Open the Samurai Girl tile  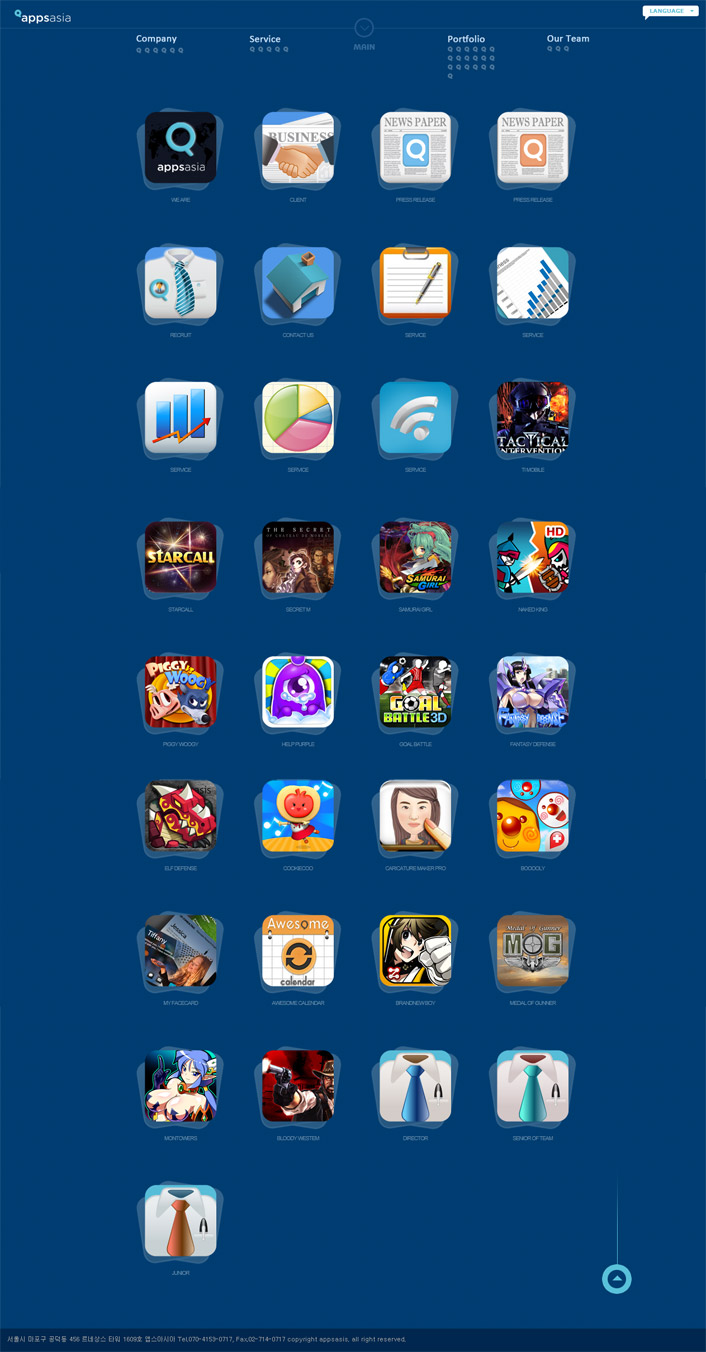pyautogui.click(x=416, y=557)
